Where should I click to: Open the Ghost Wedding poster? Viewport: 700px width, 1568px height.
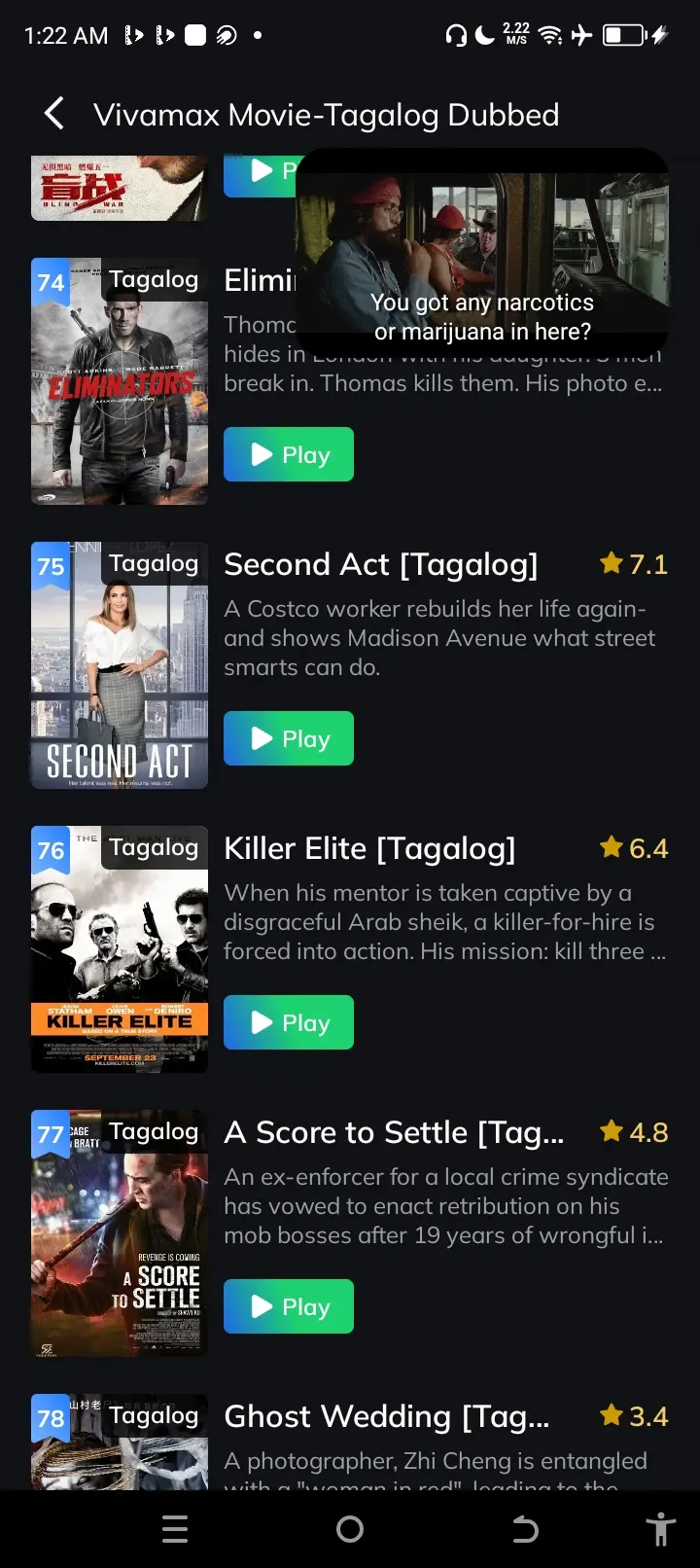120,1442
